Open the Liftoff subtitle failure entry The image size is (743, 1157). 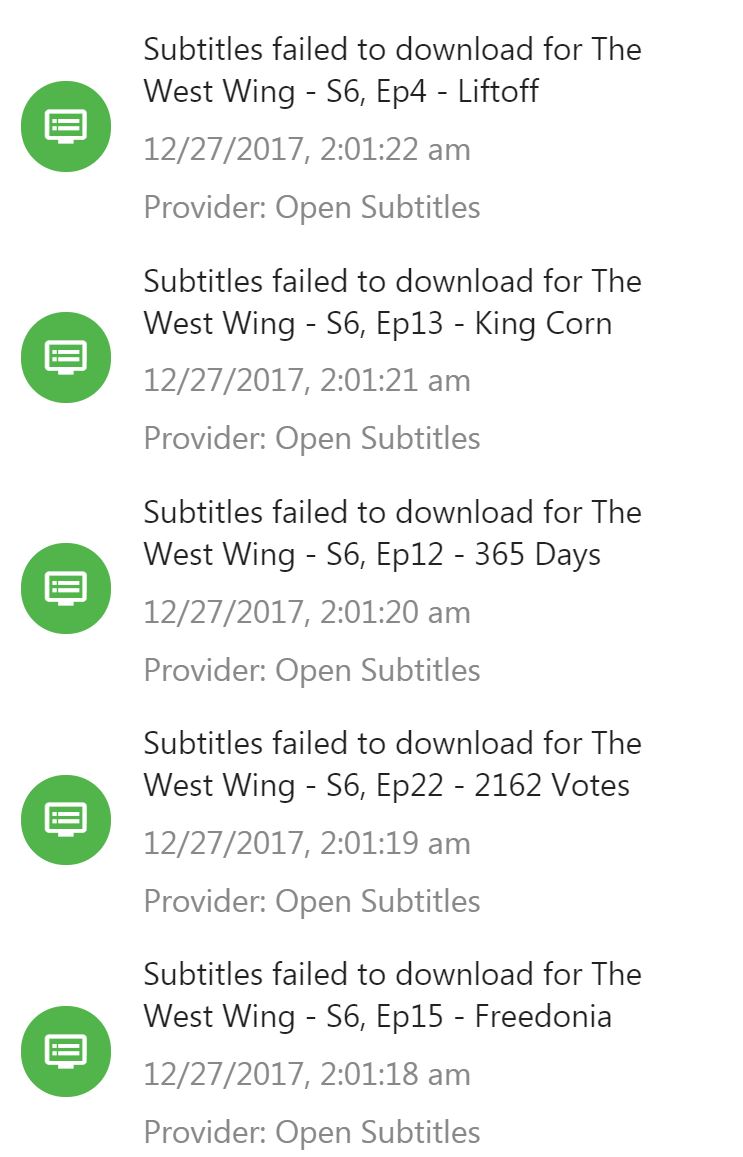click(392, 71)
